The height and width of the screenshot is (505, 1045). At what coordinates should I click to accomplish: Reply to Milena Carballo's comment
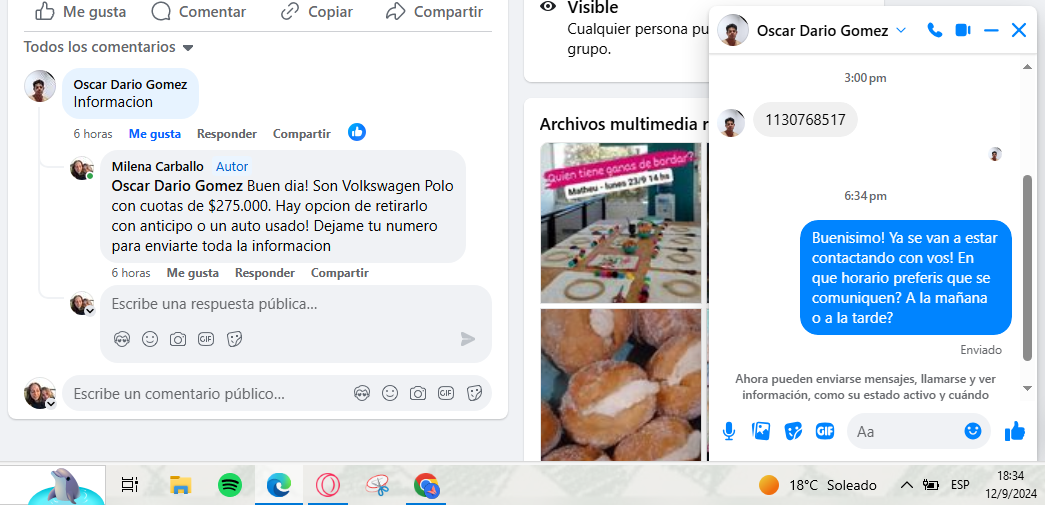[264, 273]
